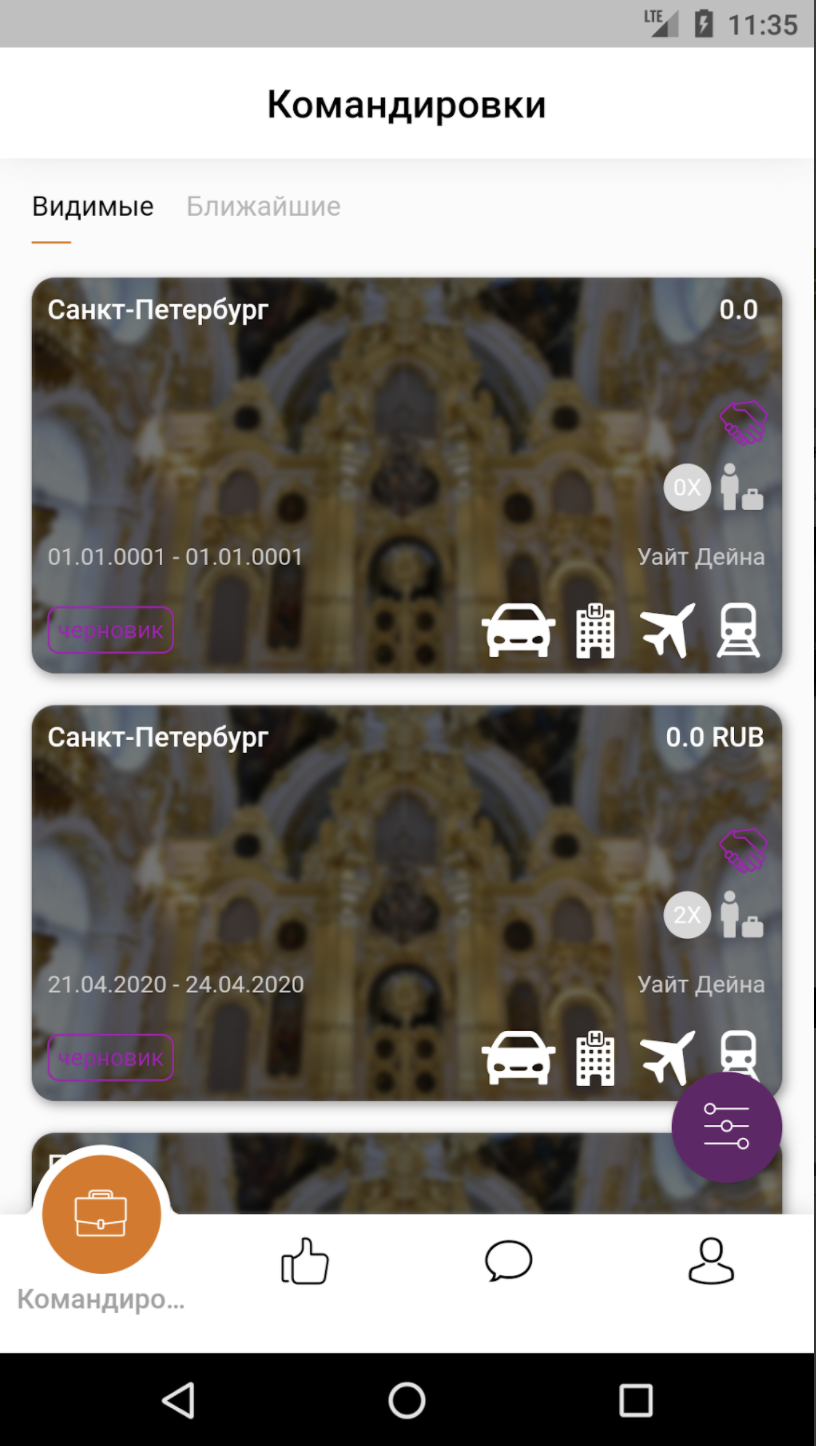
Task: Tap the 2X approval badge on the second trip
Action: [687, 915]
